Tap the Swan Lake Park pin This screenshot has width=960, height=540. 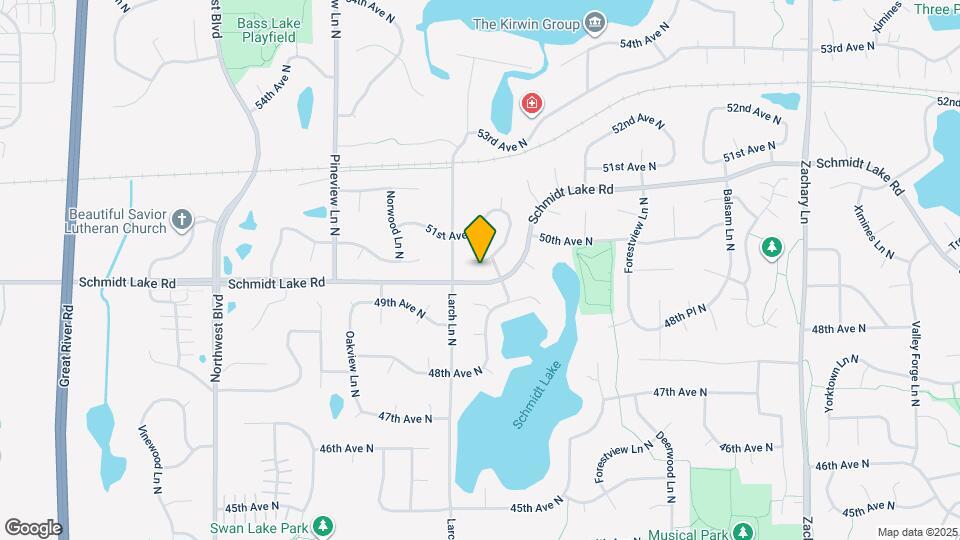[323, 526]
